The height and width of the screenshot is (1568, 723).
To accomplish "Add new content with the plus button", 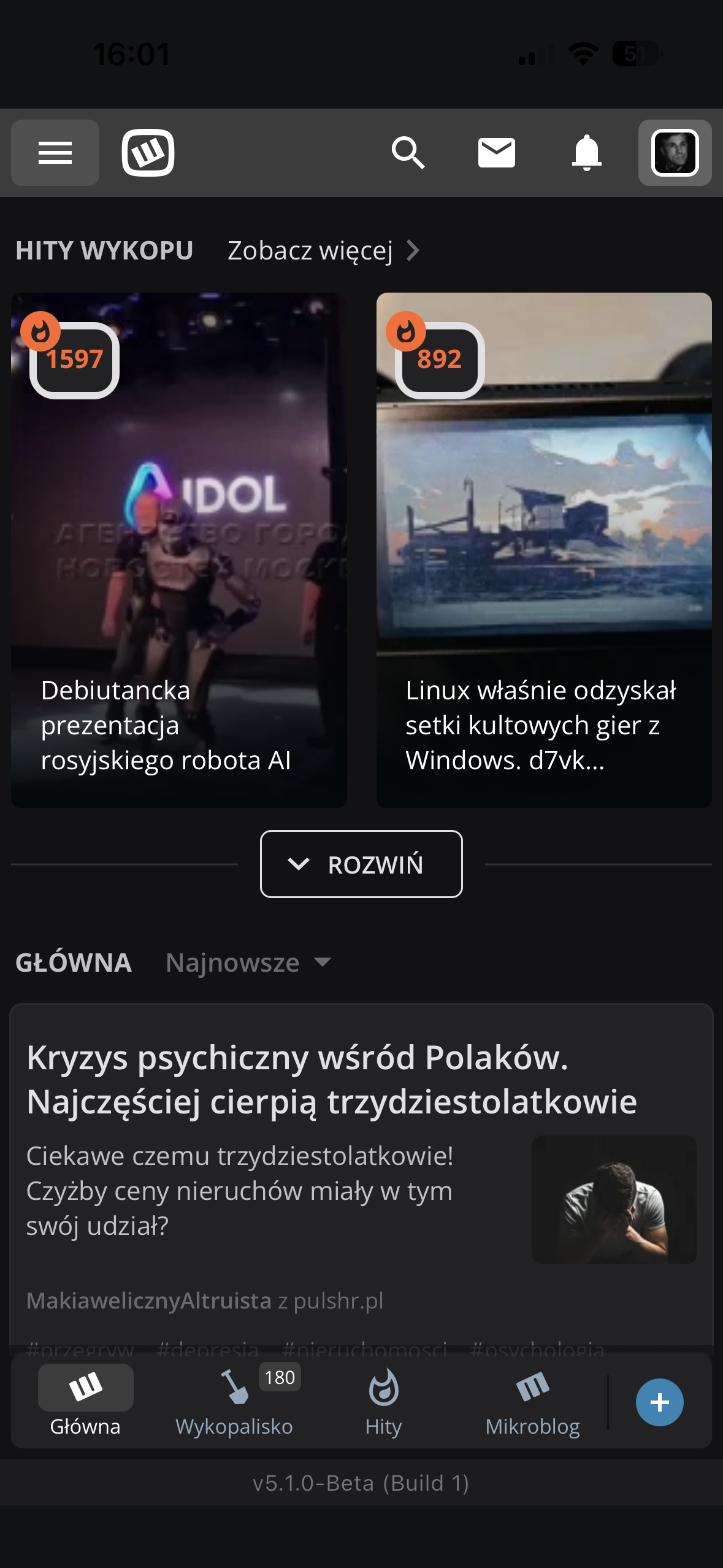I will coord(659,1402).
